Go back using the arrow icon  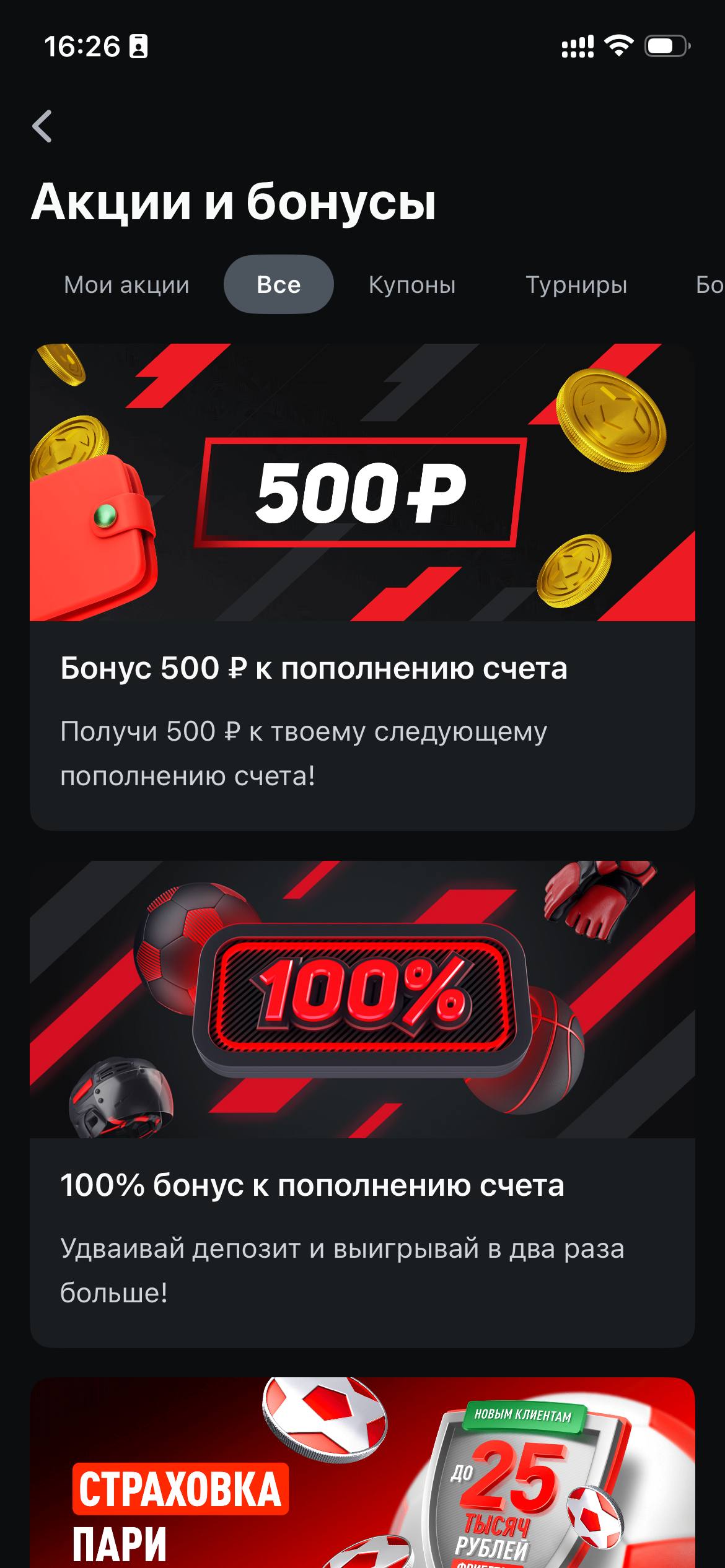(x=42, y=126)
